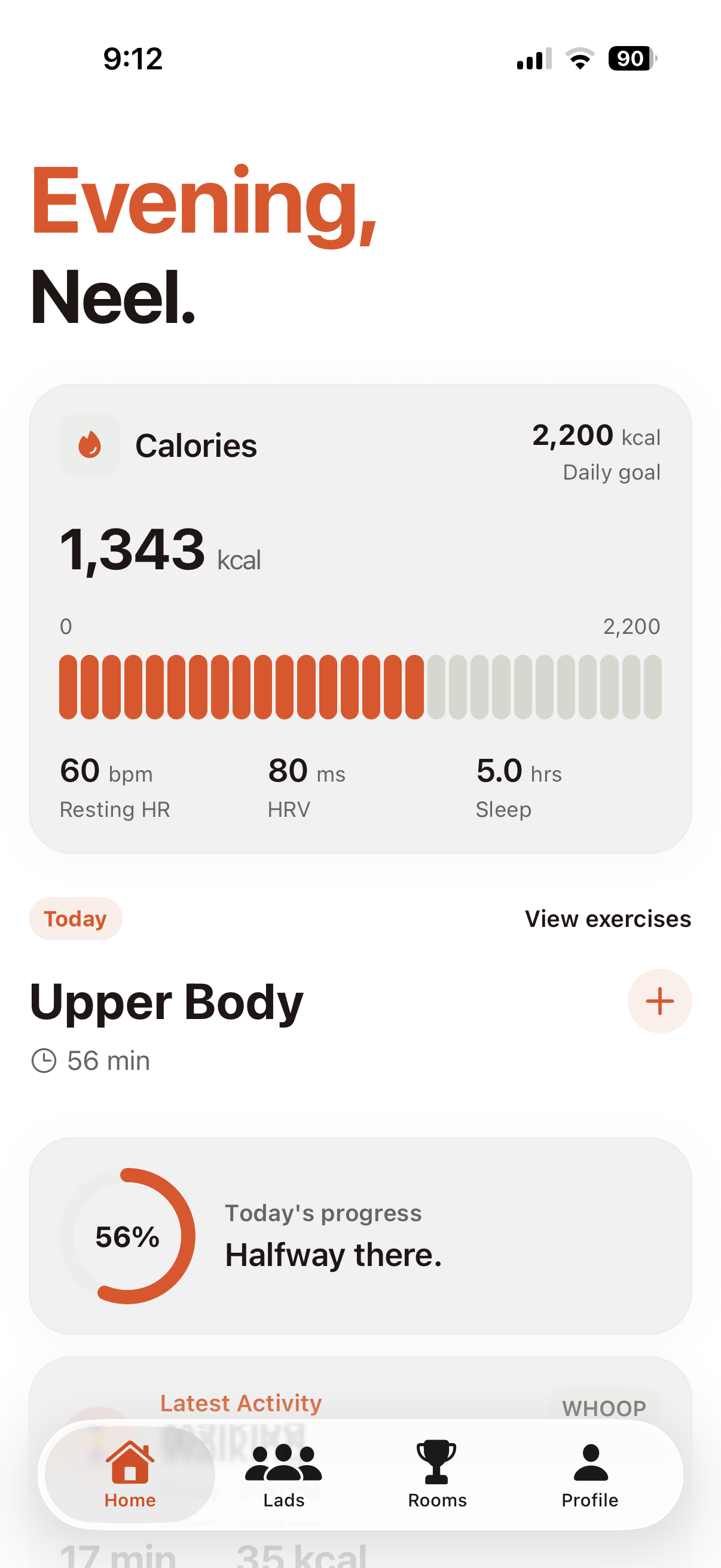The image size is (721, 1568).
Task: Select the Home tab
Action: pos(130,1475)
